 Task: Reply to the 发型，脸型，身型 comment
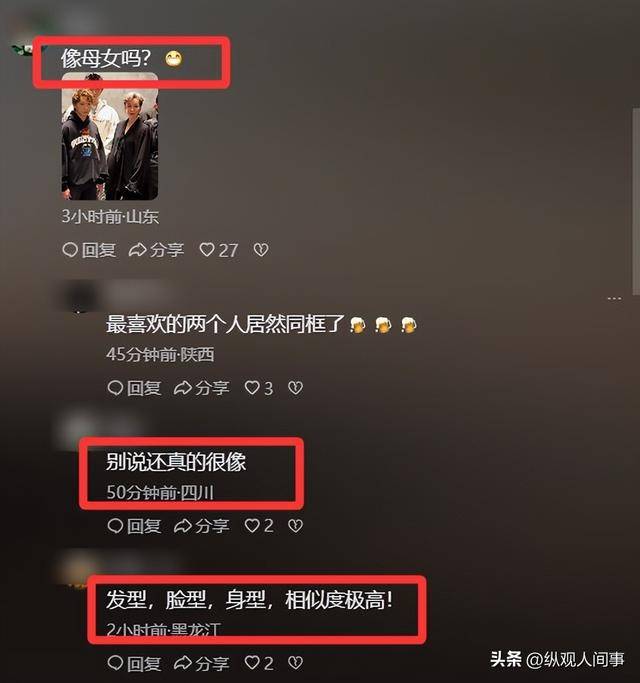click(x=134, y=663)
